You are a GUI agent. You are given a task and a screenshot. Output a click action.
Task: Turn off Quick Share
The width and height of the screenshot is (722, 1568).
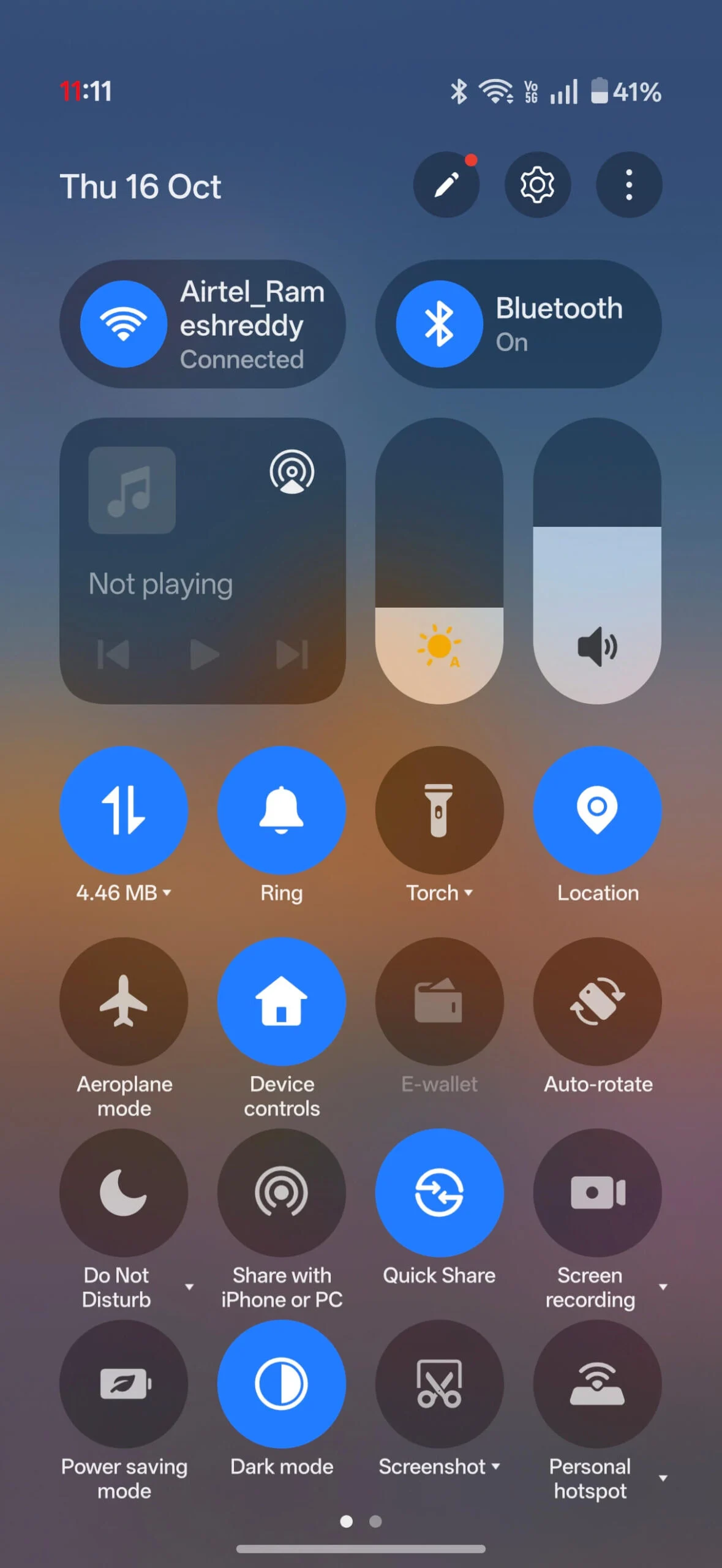pos(439,1192)
